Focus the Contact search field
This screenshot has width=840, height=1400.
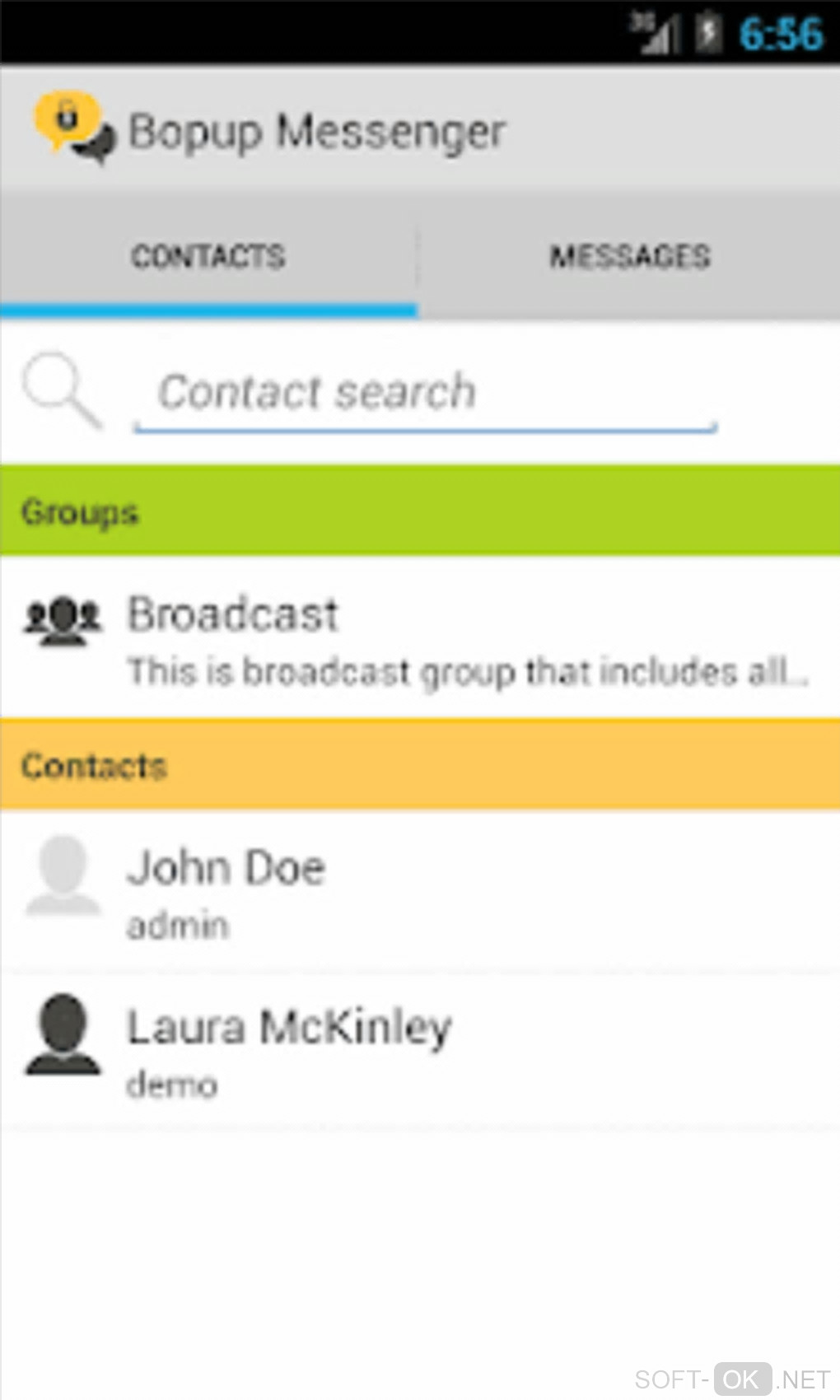(424, 393)
